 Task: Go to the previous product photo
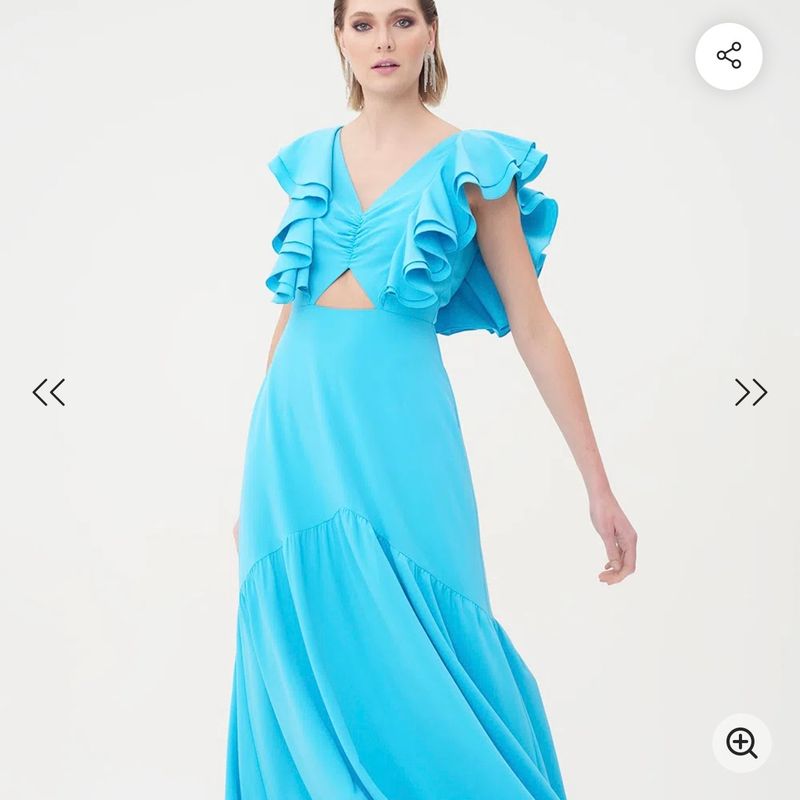click(x=48, y=392)
